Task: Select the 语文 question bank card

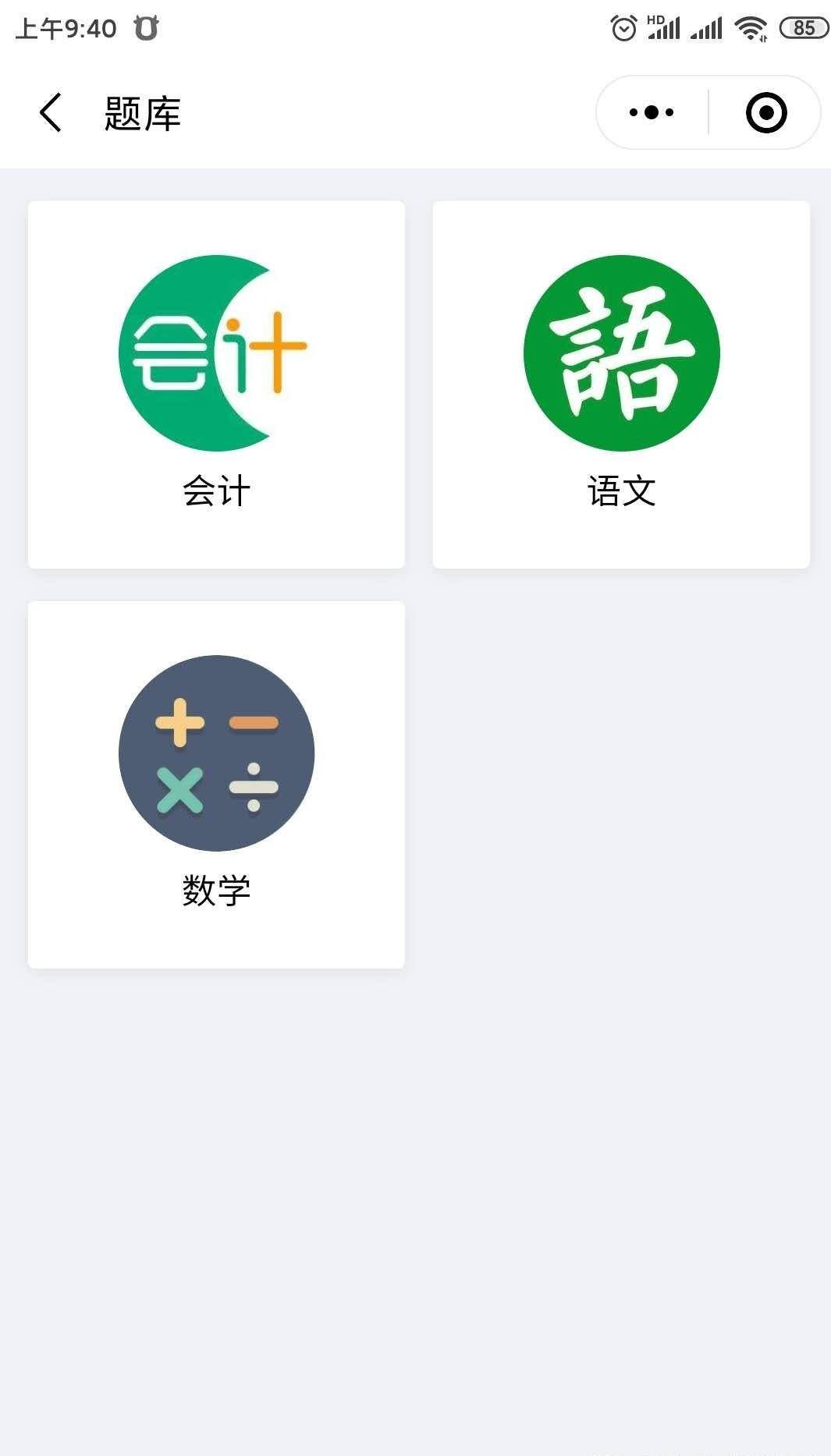Action: click(x=621, y=384)
